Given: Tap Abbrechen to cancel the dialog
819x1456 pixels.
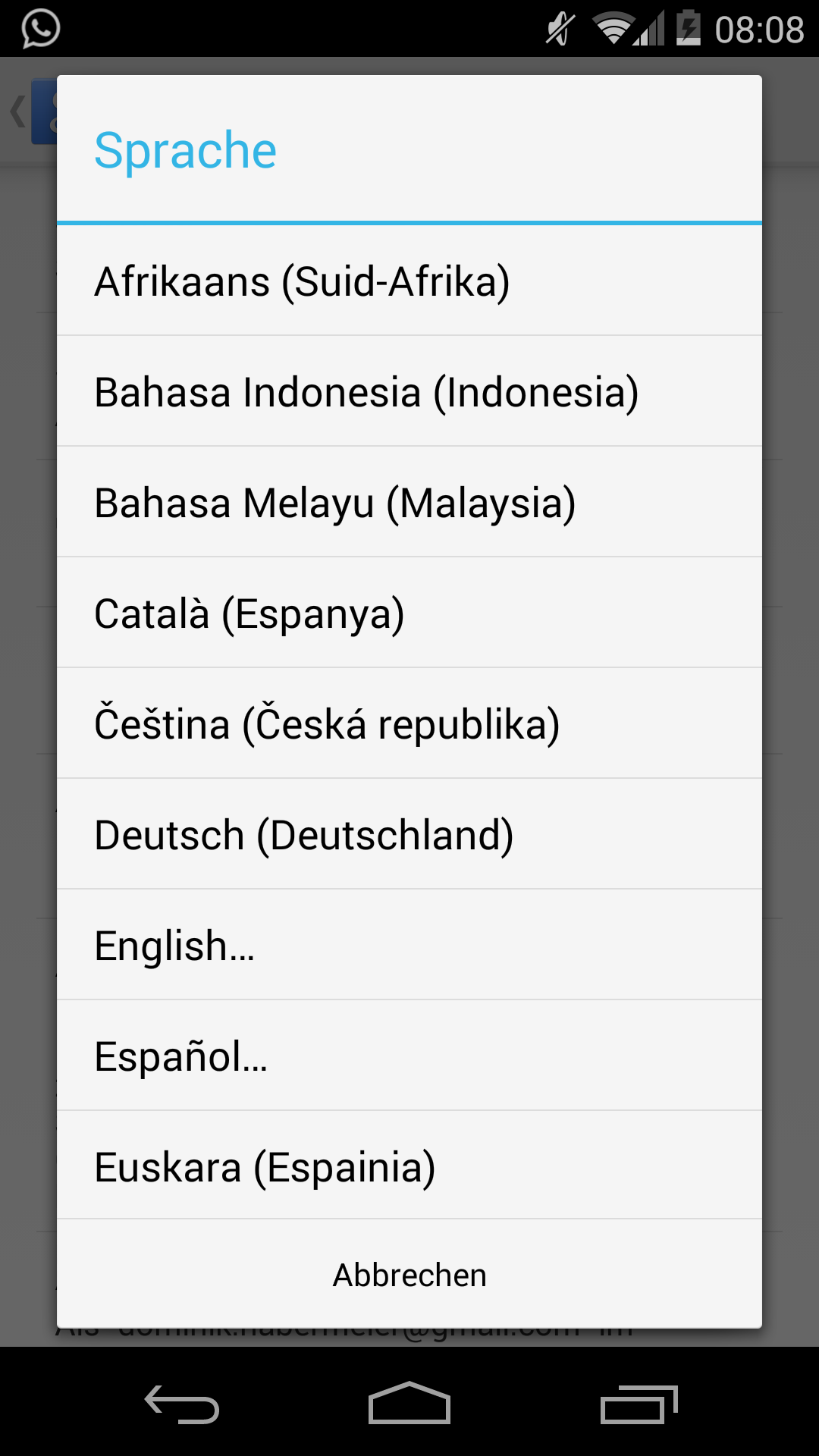Looking at the screenshot, I should pyautogui.click(x=409, y=1276).
